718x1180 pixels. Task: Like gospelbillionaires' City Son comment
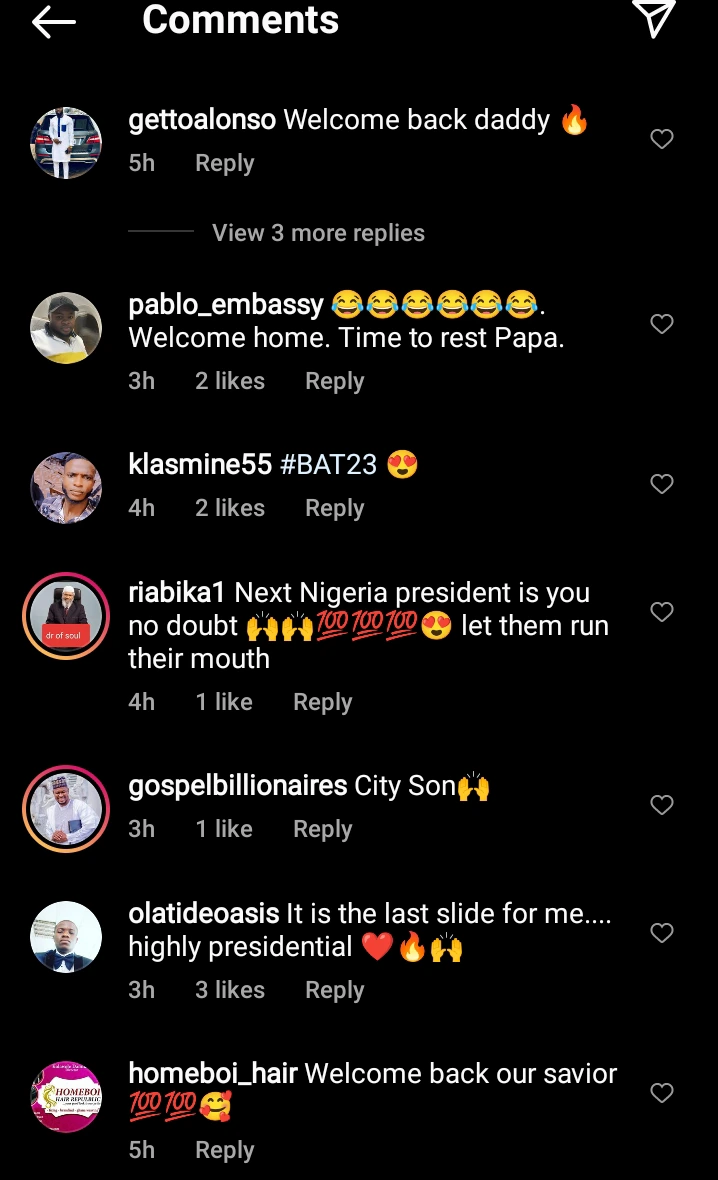tap(662, 805)
